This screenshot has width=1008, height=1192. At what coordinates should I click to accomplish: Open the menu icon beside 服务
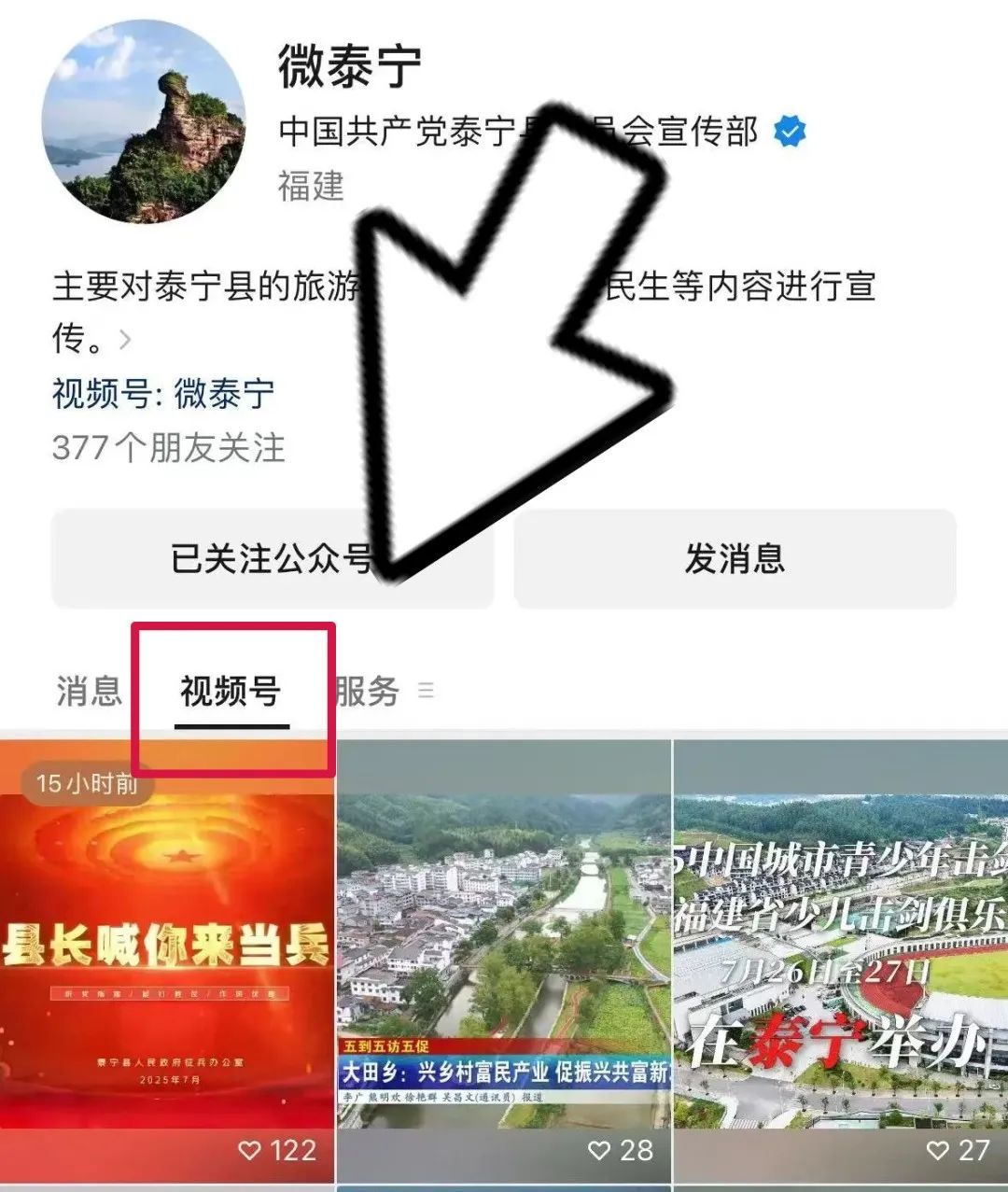pos(426,692)
